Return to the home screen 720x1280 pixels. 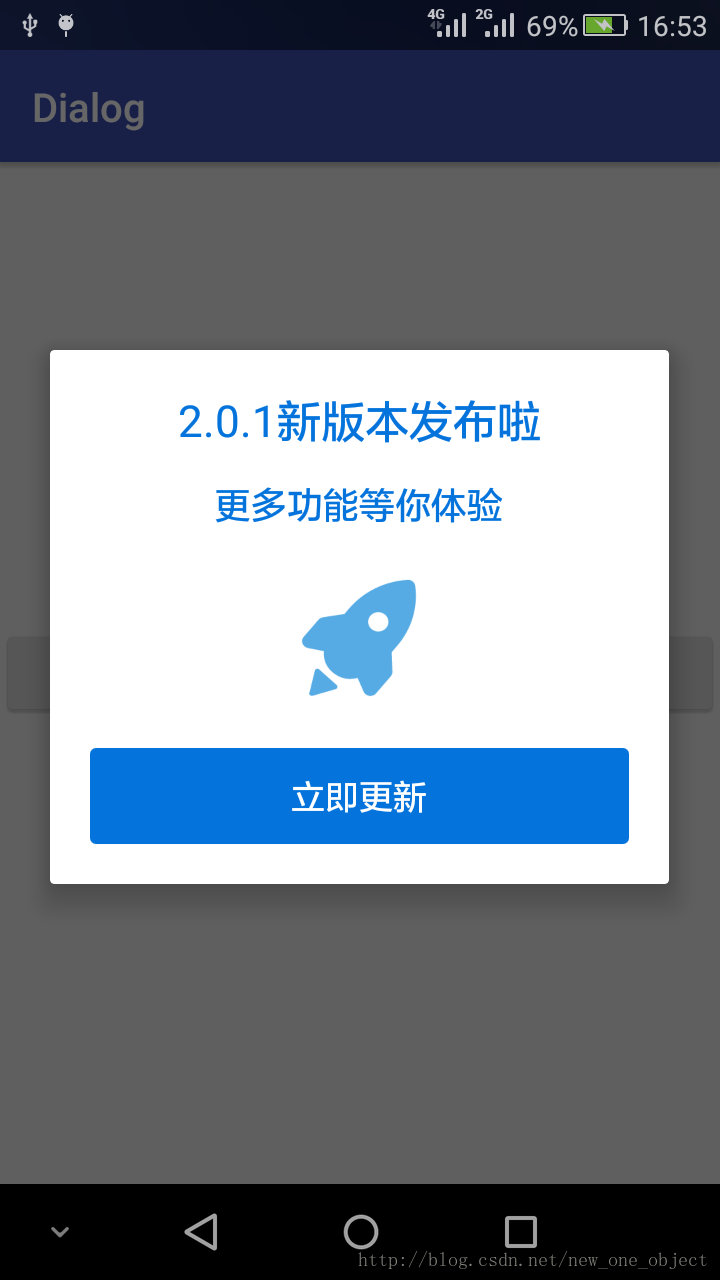coord(360,1231)
